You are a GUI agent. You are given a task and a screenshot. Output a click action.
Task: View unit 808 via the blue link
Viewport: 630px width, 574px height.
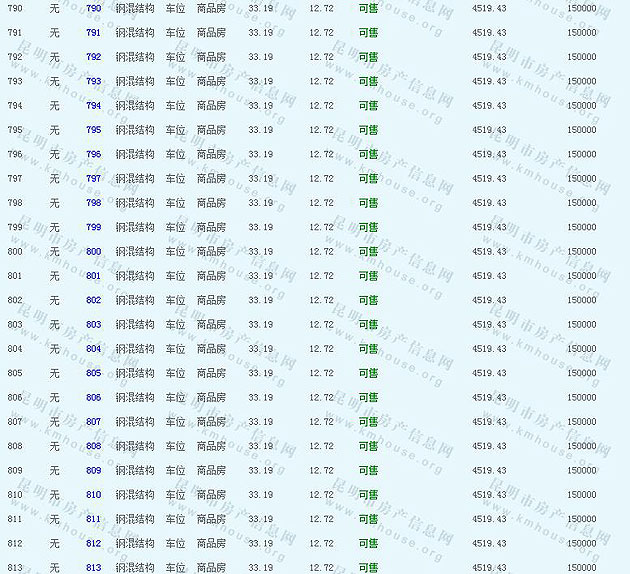[94, 446]
